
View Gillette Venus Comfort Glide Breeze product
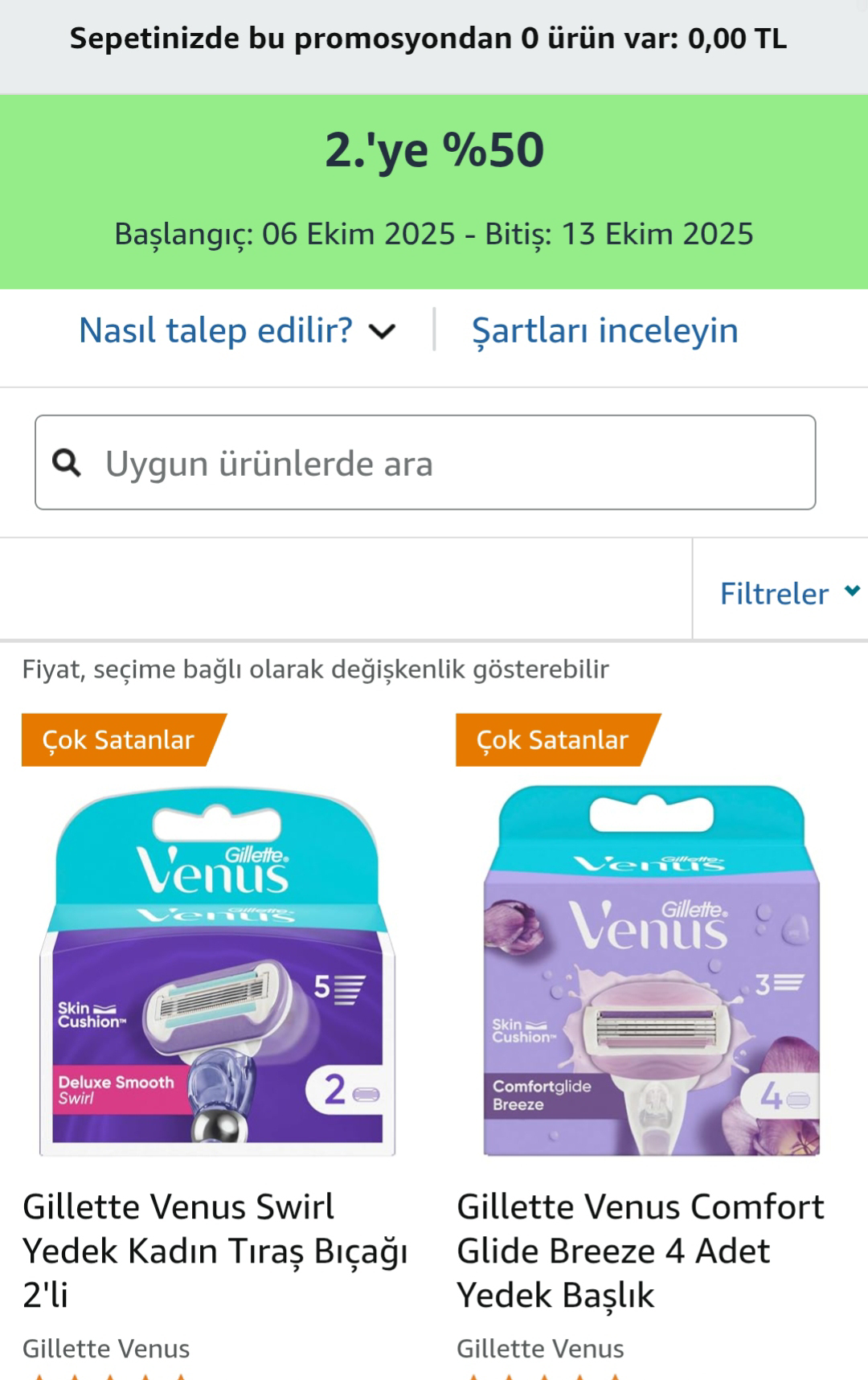click(640, 1250)
